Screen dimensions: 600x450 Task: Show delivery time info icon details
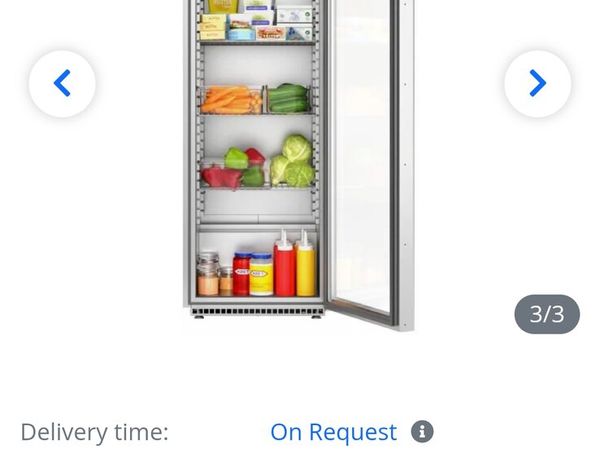click(x=423, y=432)
